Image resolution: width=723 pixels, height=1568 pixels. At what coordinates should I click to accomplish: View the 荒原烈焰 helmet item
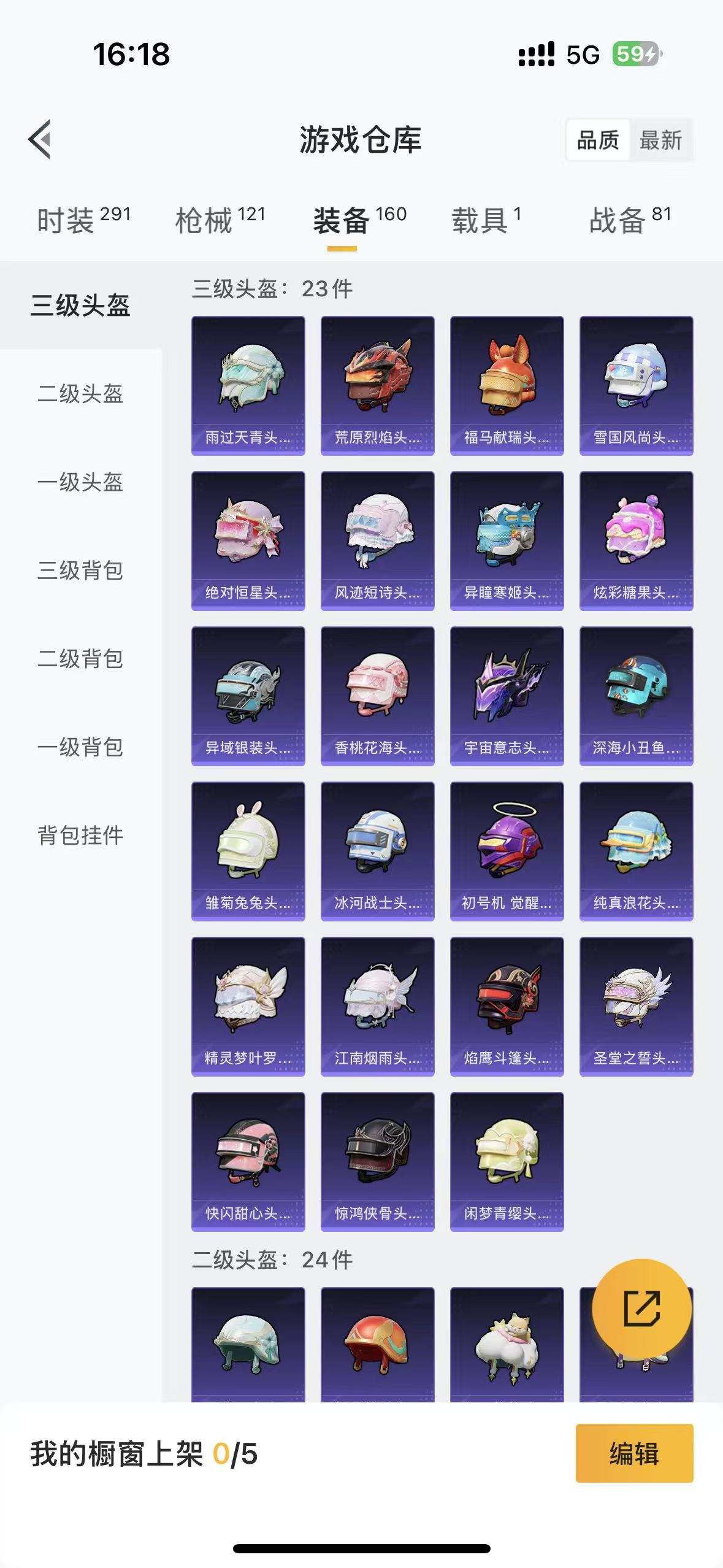[377, 385]
